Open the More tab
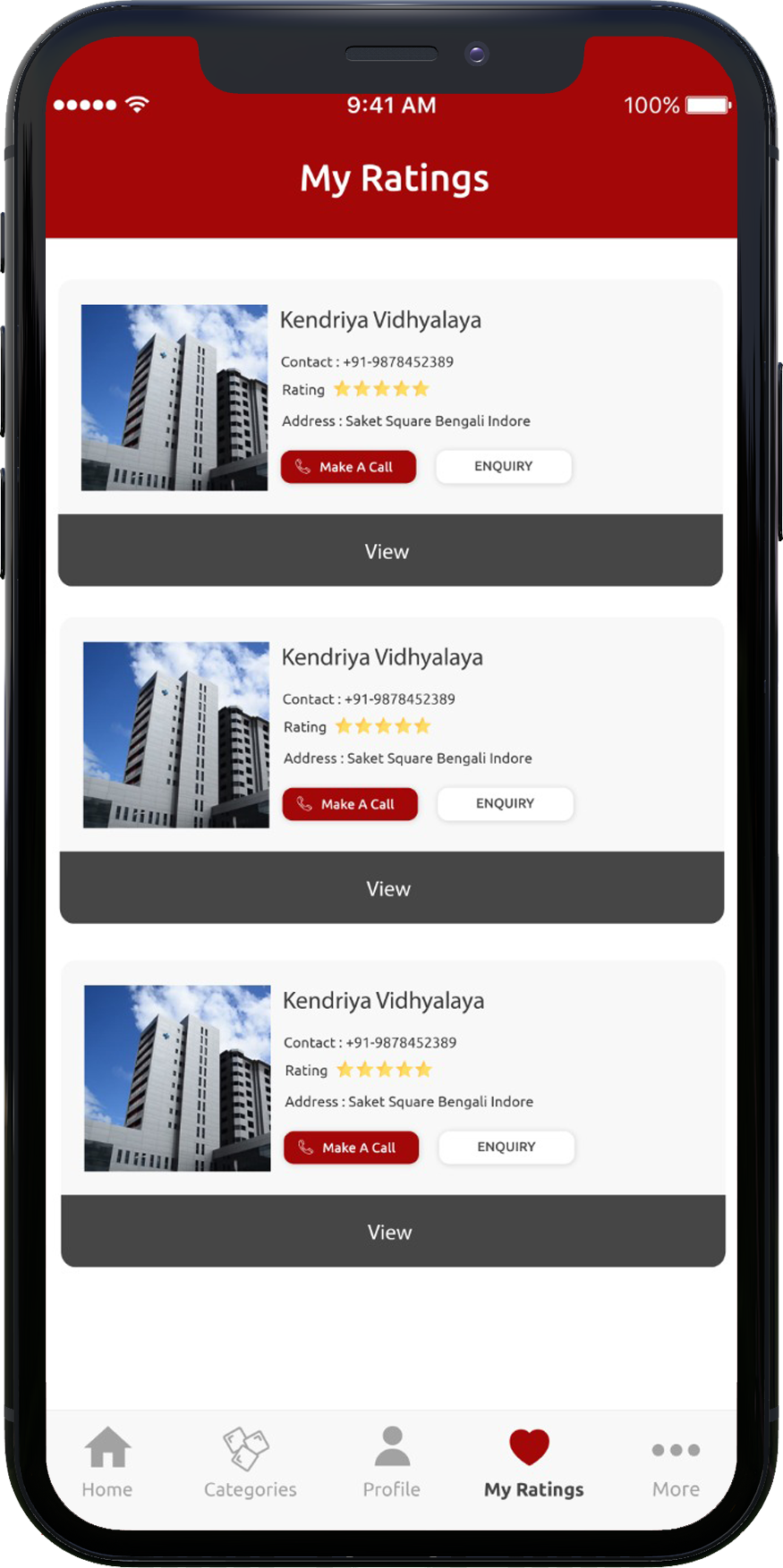 [676, 1462]
